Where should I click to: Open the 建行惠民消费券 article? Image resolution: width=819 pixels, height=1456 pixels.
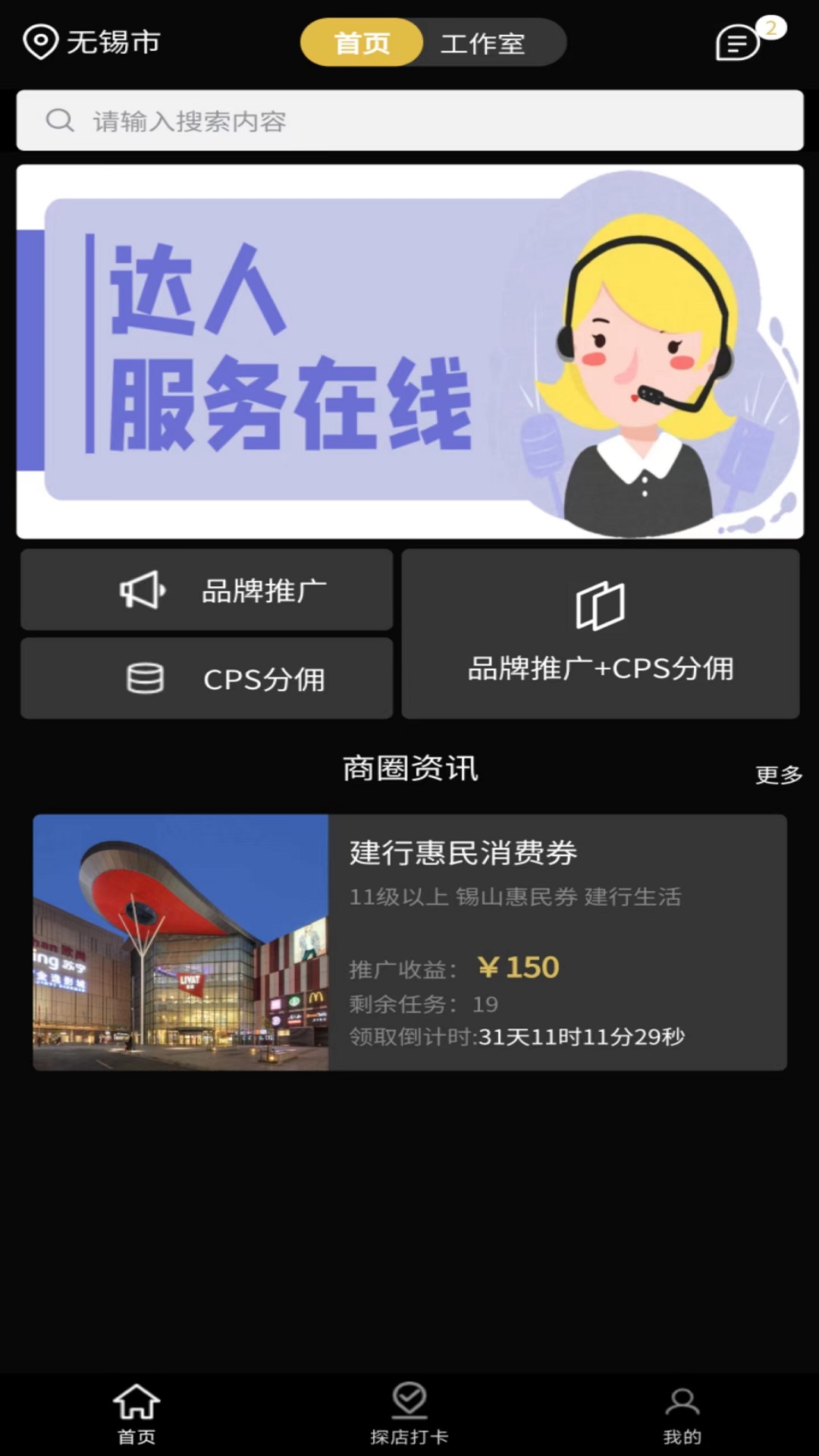[x=463, y=852]
